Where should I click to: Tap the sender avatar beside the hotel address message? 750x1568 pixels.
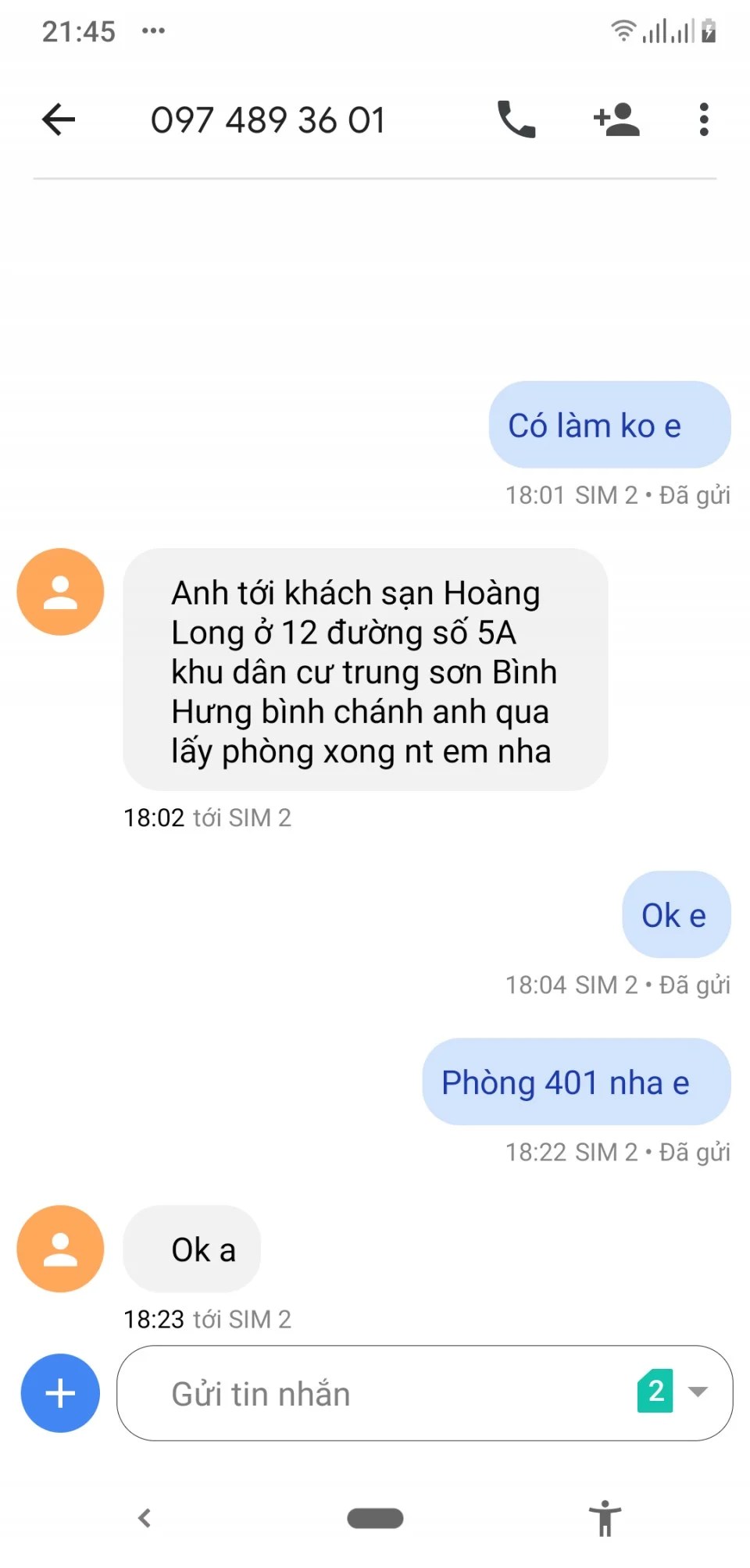[x=60, y=592]
